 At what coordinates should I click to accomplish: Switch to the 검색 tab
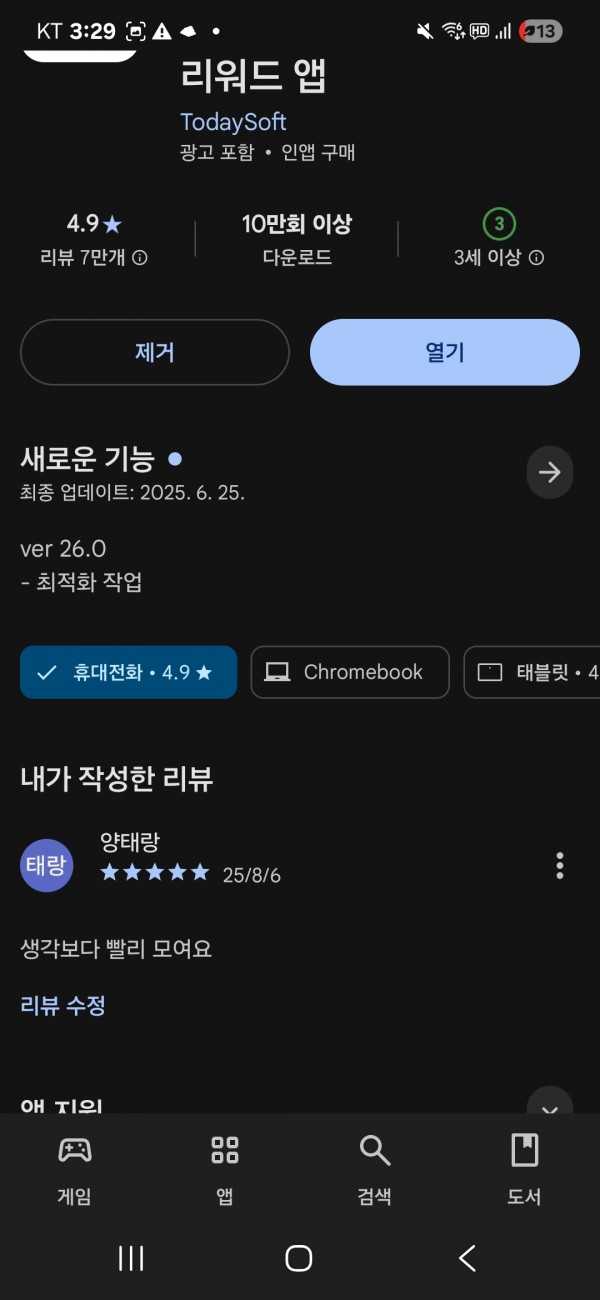coord(375,1169)
